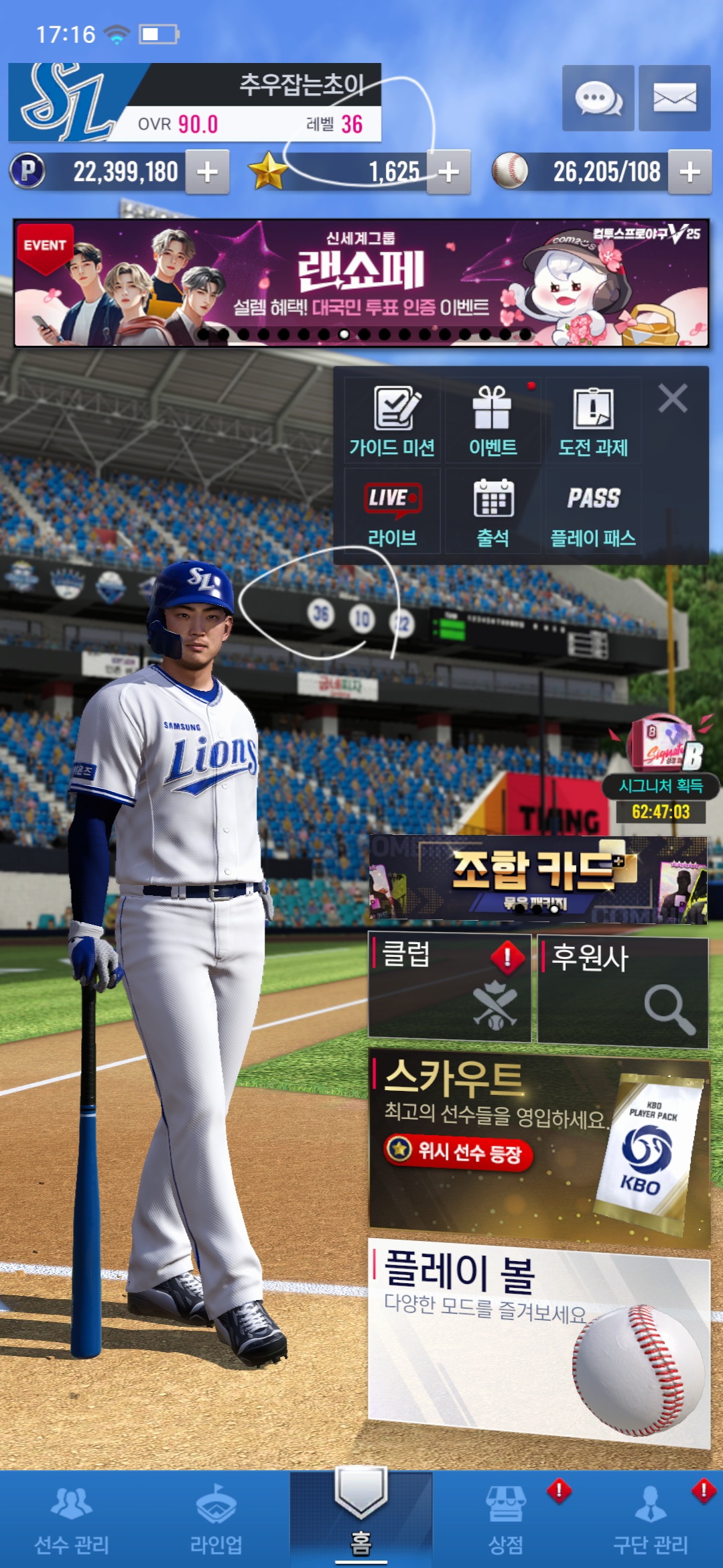723x1568 pixels.
Task: Switch to the 상점 tab
Action: click(506, 1518)
